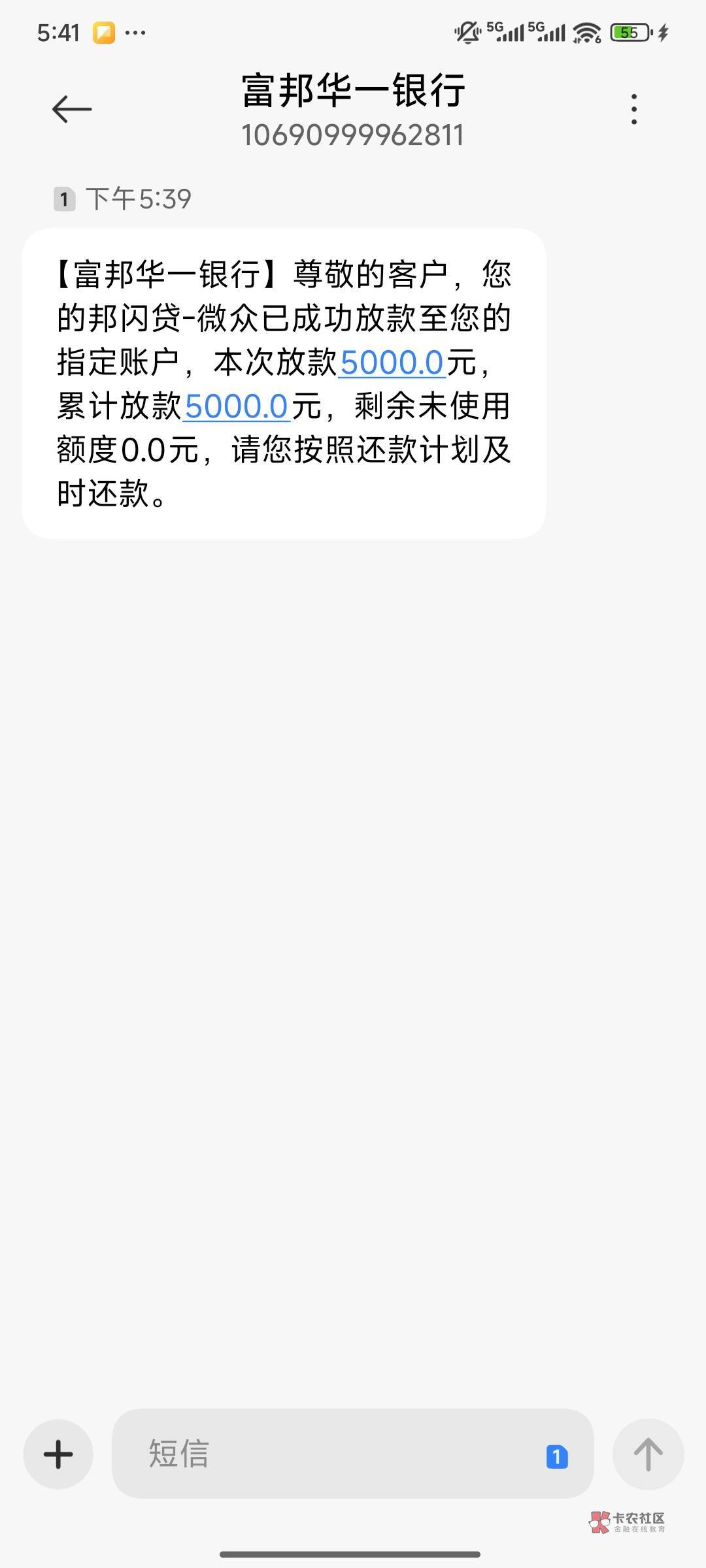
Task: Go back to the message list
Action: (x=72, y=108)
